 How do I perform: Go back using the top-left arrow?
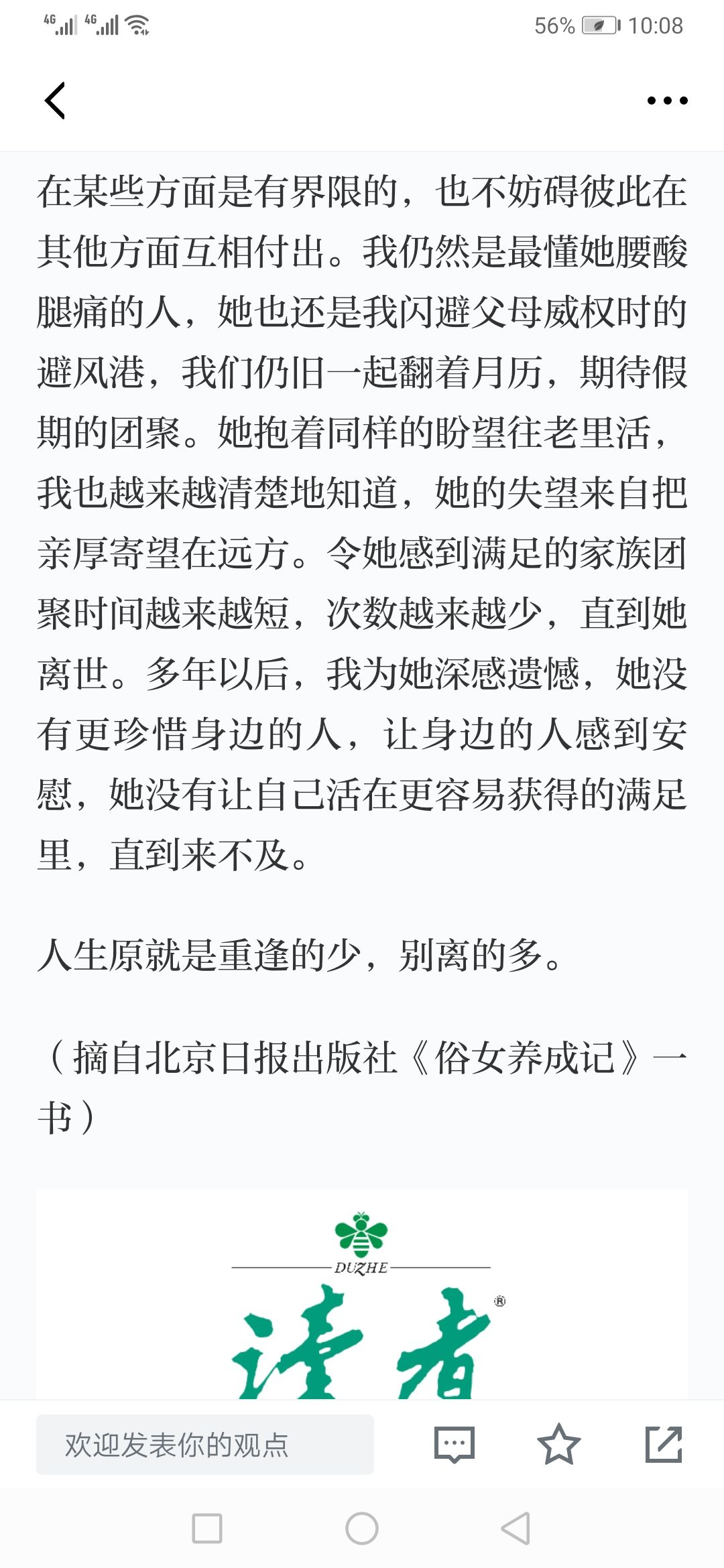coord(55,101)
